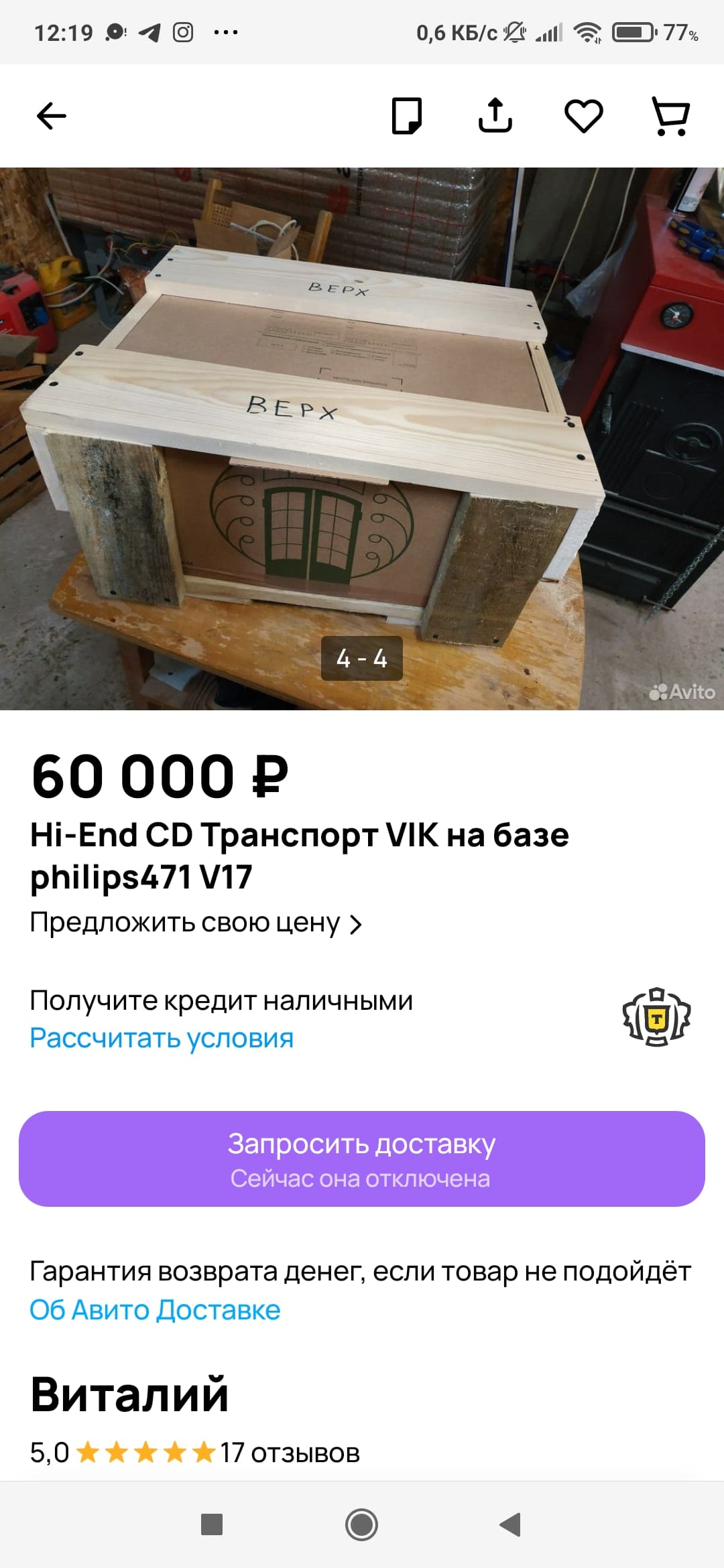This screenshot has height=1568, width=724.
Task: Open Об Авито Доставке link
Action: pyautogui.click(x=155, y=1309)
